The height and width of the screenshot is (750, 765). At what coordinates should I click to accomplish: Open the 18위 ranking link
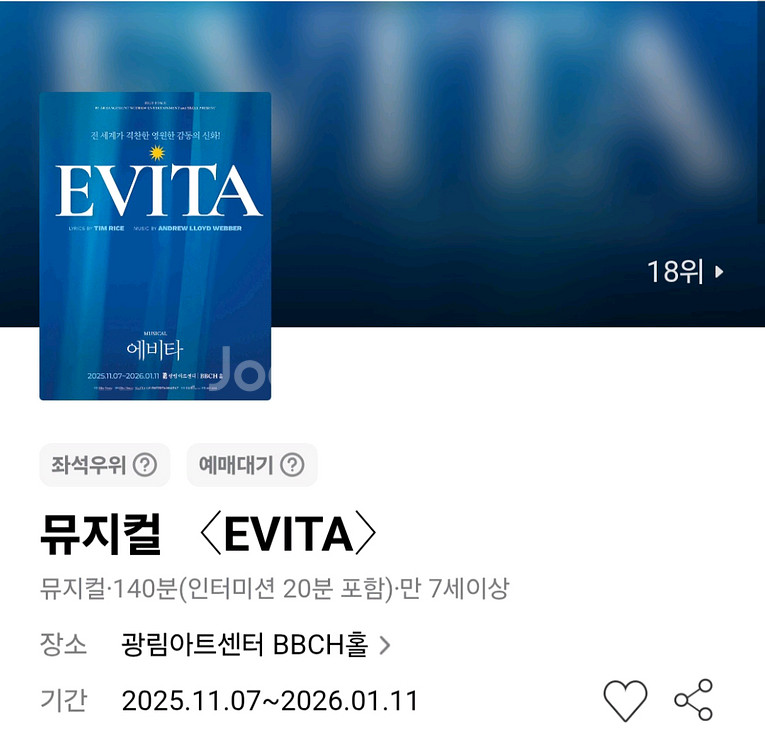[685, 271]
